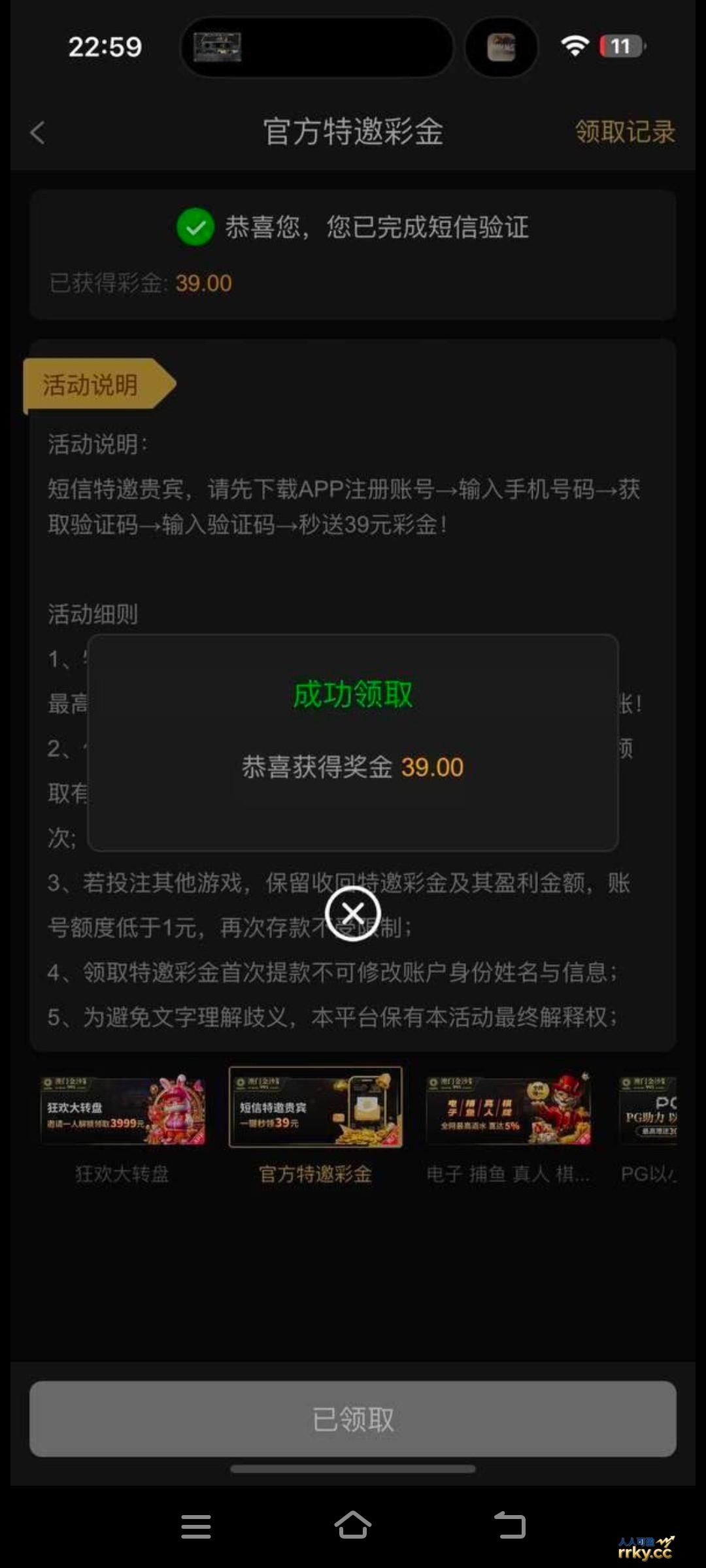This screenshot has width=706, height=1568.
Task: Select the 官方特邀彩金 title in header
Action: click(x=352, y=133)
